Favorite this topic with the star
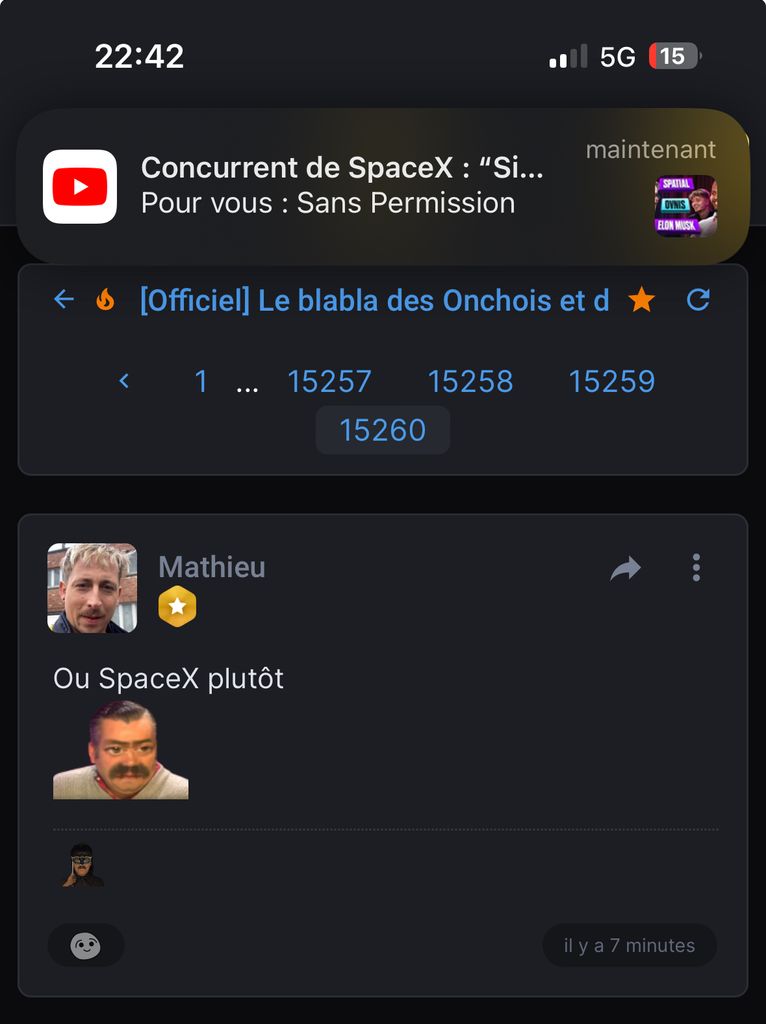This screenshot has height=1024, width=766. (641, 300)
